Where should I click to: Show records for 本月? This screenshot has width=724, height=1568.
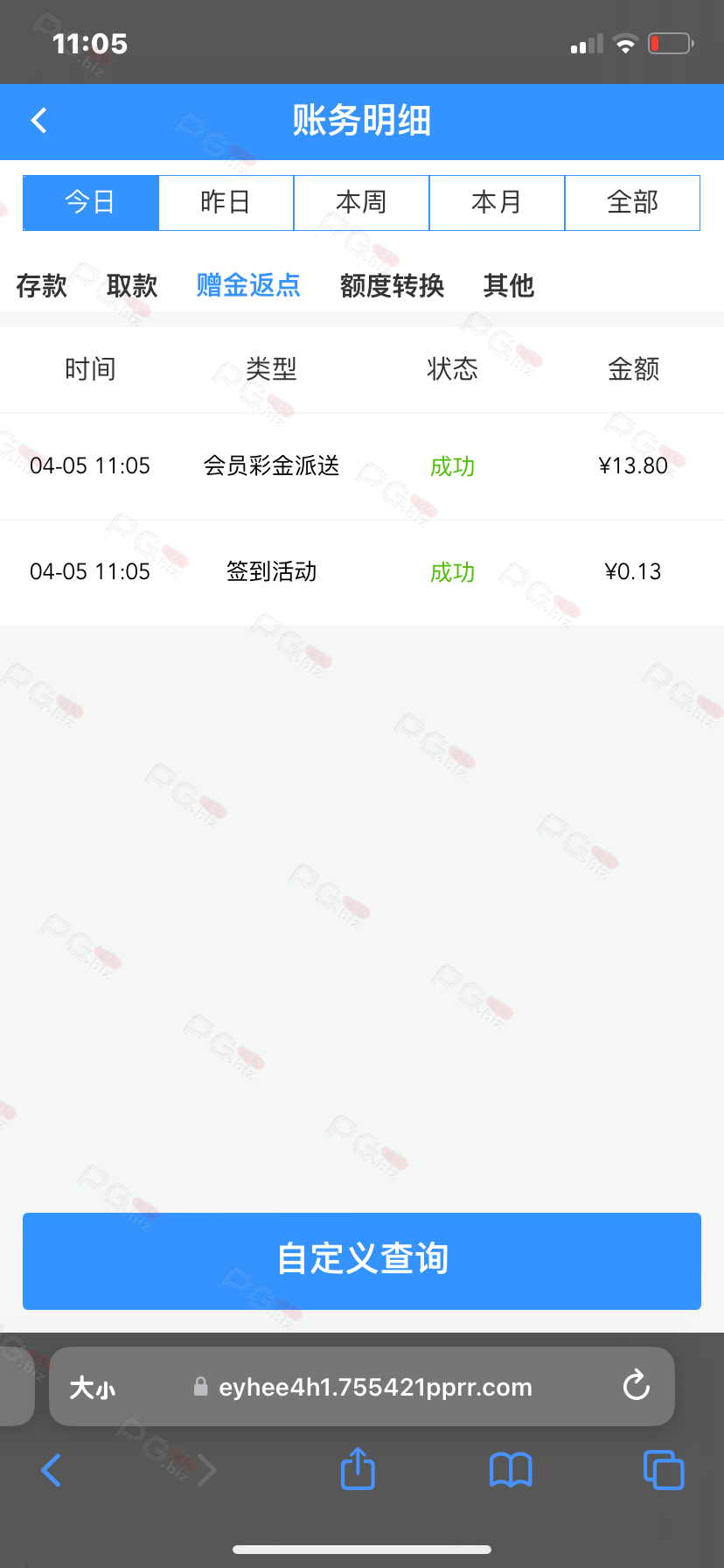497,202
